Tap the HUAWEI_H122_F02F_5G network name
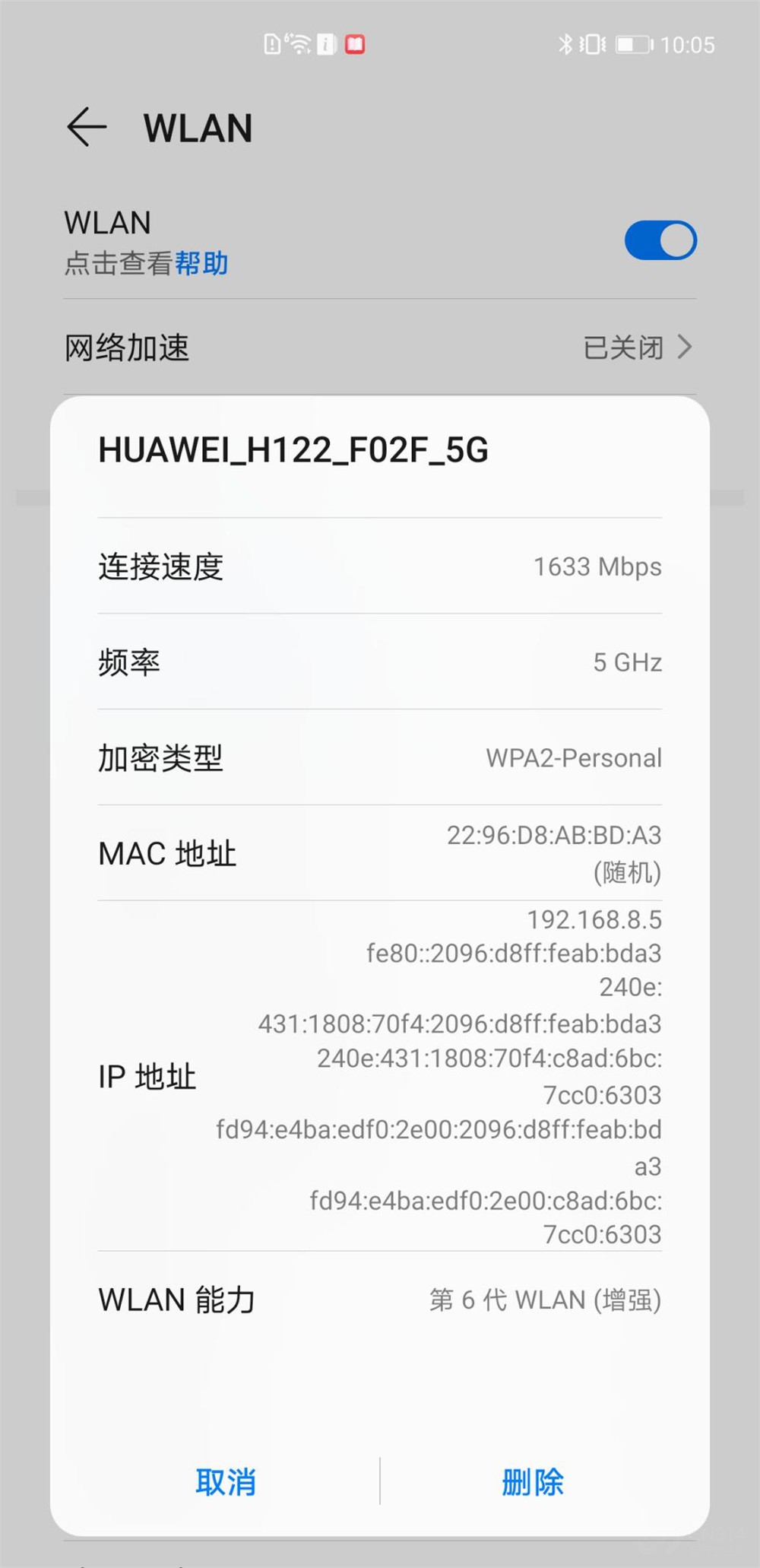Screen dimensions: 760x1568 296,449
